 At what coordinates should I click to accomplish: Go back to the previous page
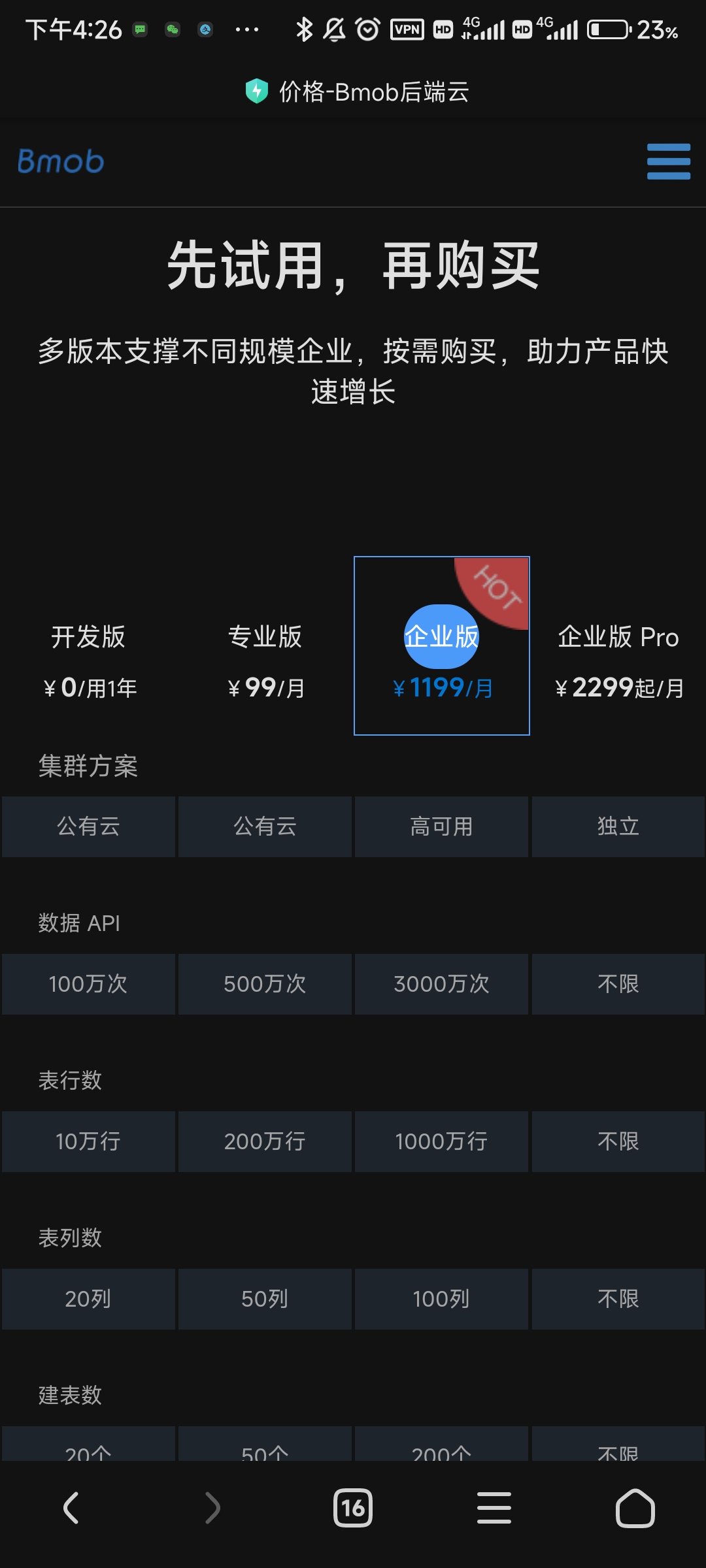71,1508
